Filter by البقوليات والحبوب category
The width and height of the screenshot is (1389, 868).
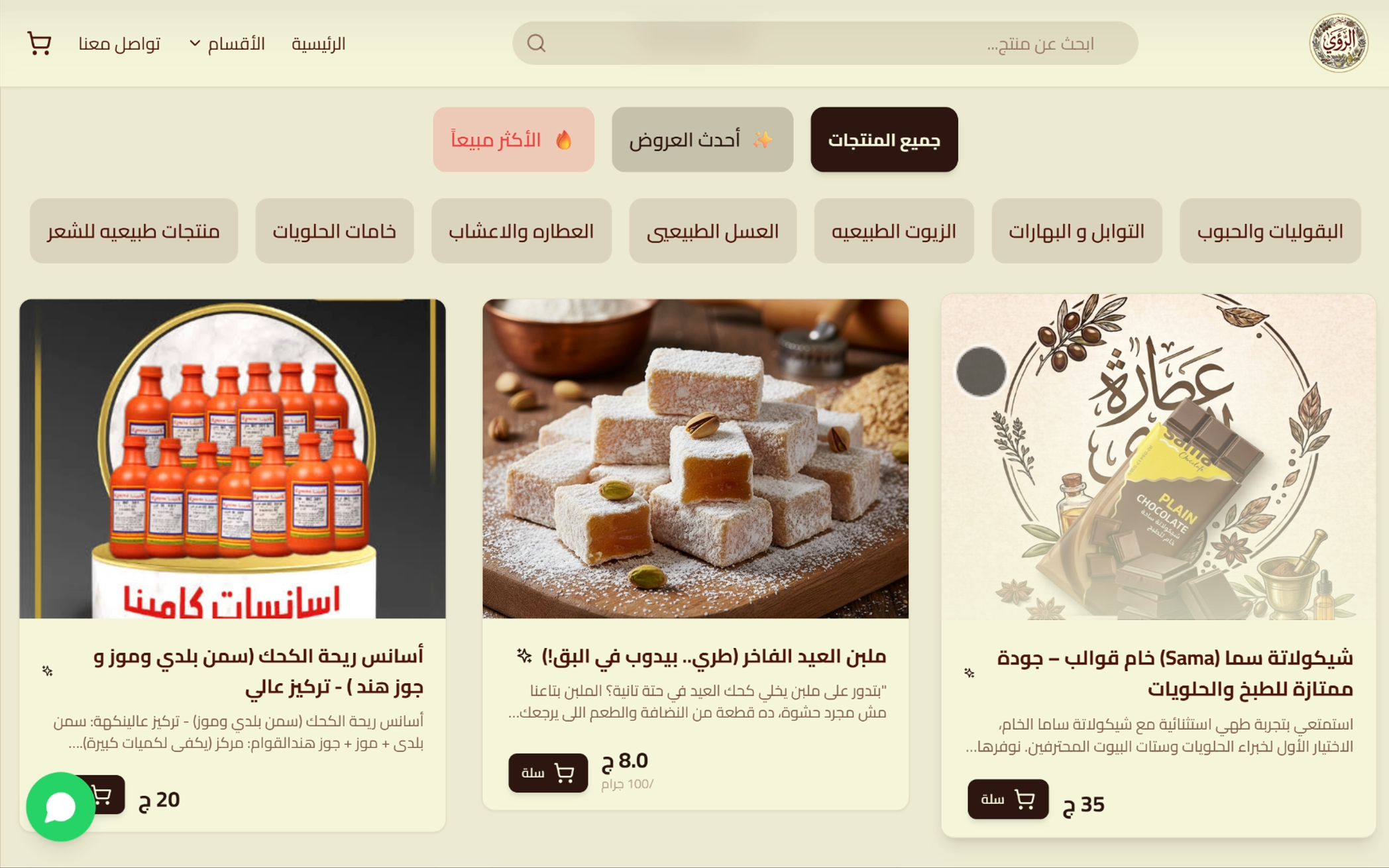pos(1269,231)
